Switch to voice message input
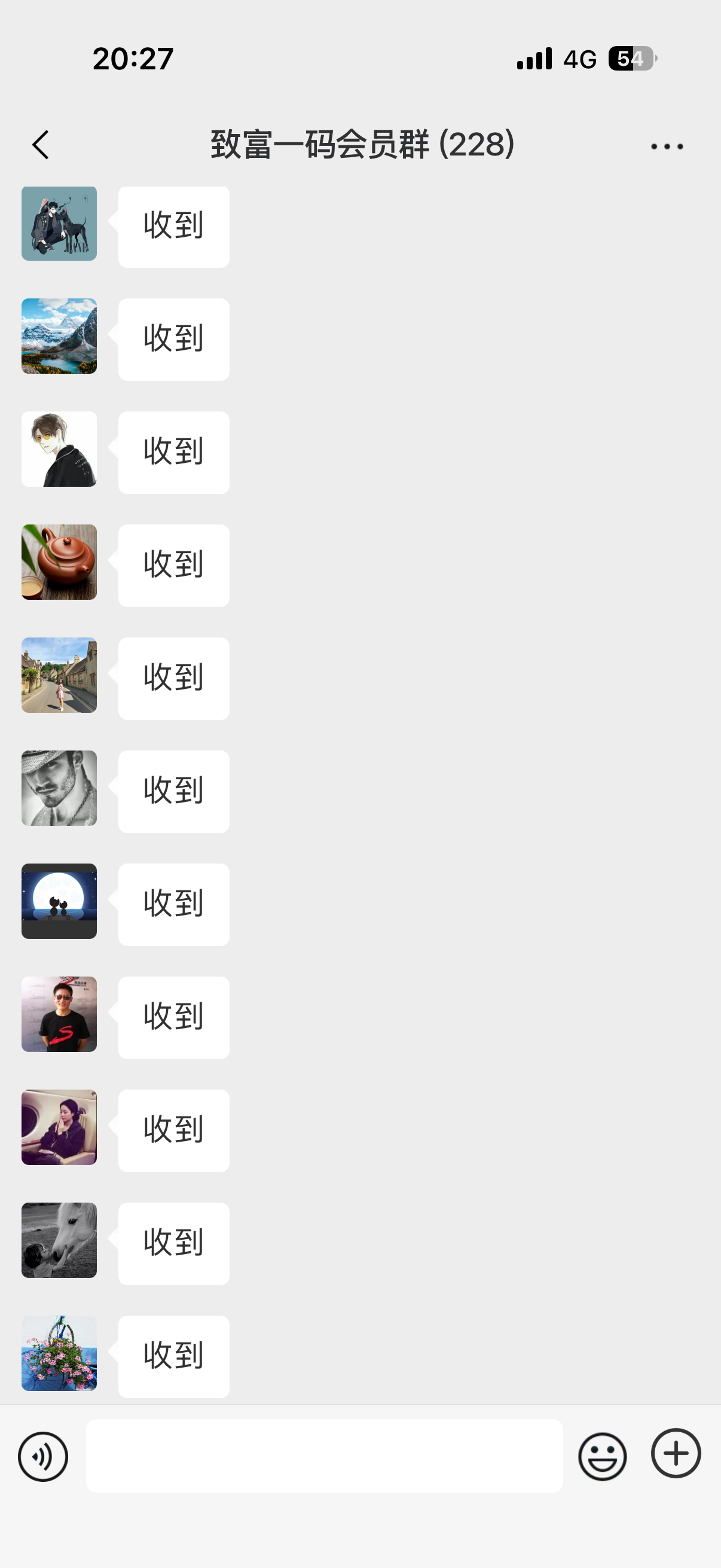 click(x=43, y=1457)
